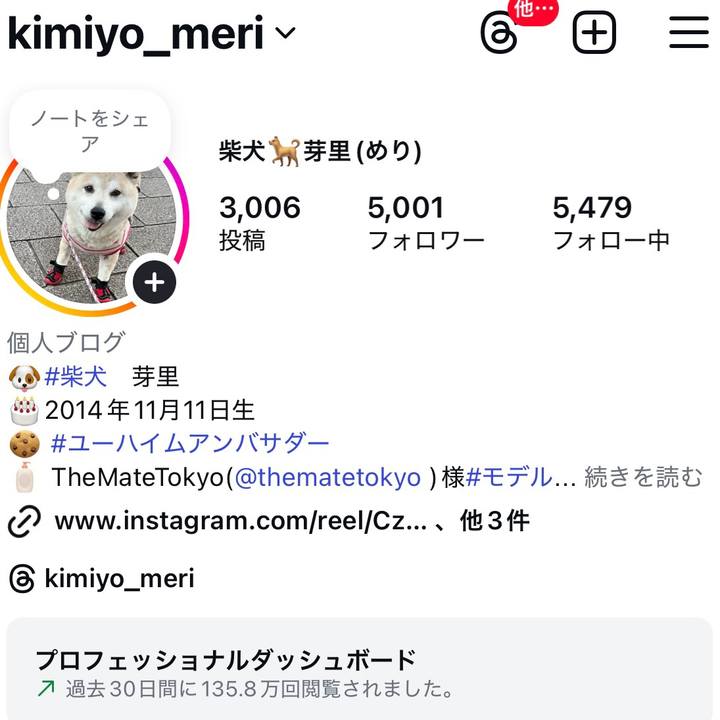Create a new post with the plus icon
This screenshot has height=720, width=720.
[594, 34]
